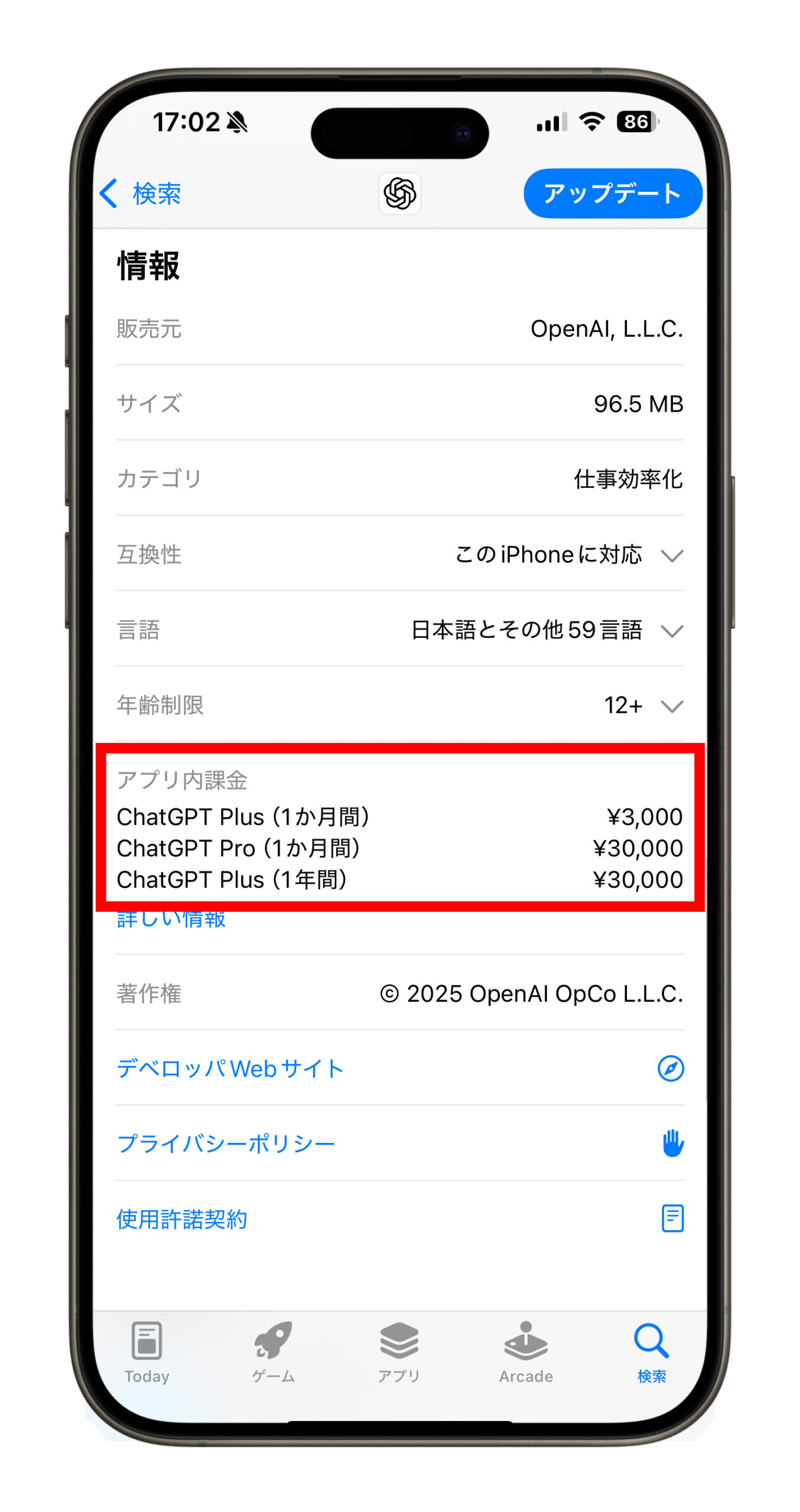The image size is (800, 1512).
Task: Switch to the Today tab
Action: 147,1353
